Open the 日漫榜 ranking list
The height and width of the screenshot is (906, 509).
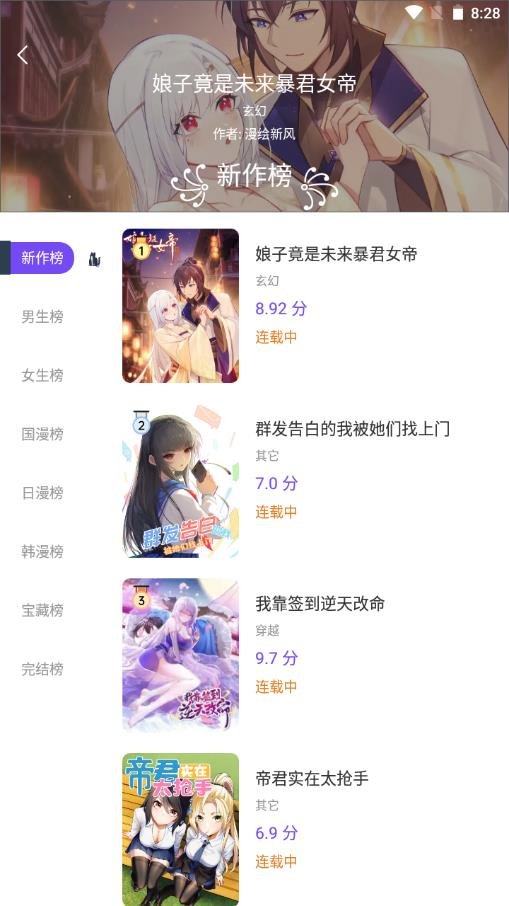pos(42,493)
